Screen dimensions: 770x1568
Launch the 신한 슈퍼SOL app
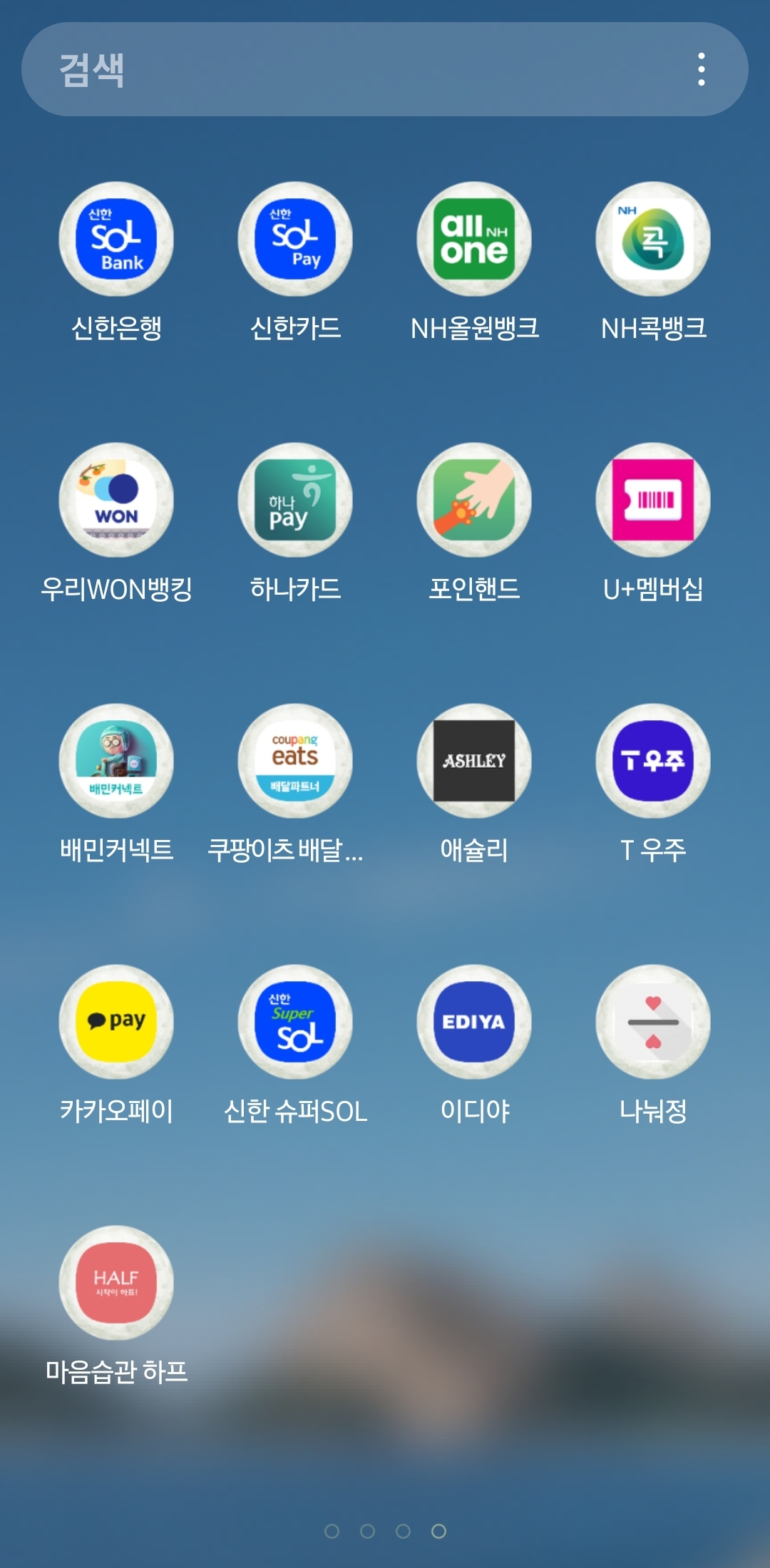[295, 1022]
